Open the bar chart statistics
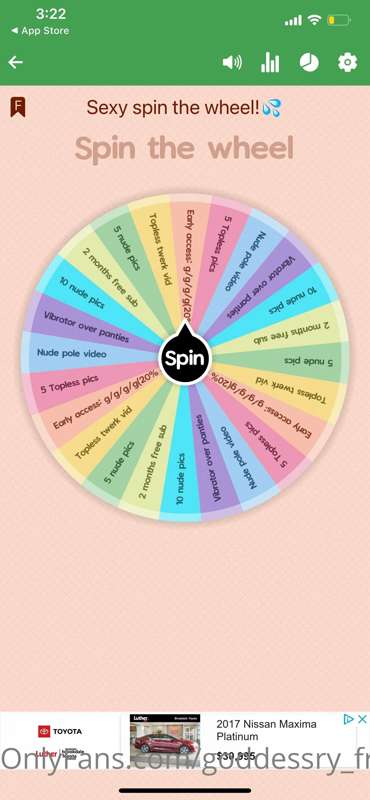This screenshot has height=800, width=370. pyautogui.click(x=270, y=62)
